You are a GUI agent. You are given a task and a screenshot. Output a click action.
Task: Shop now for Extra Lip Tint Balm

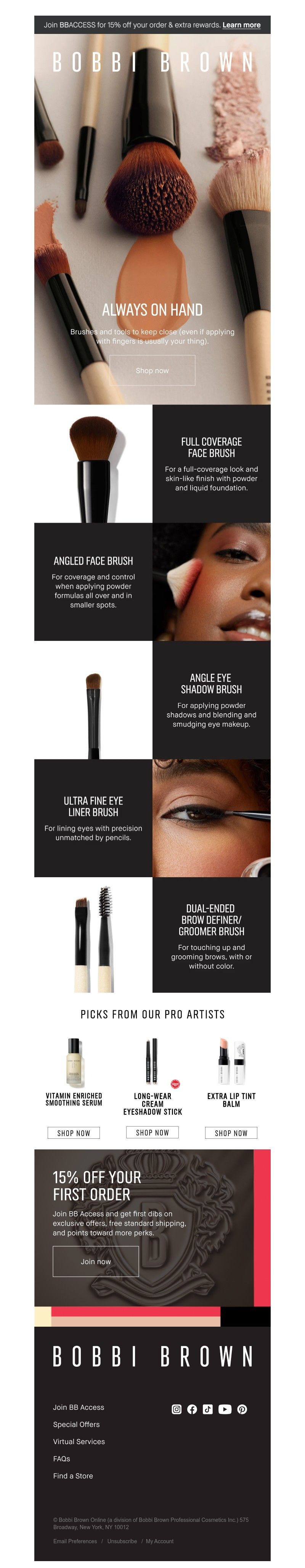tap(231, 1133)
